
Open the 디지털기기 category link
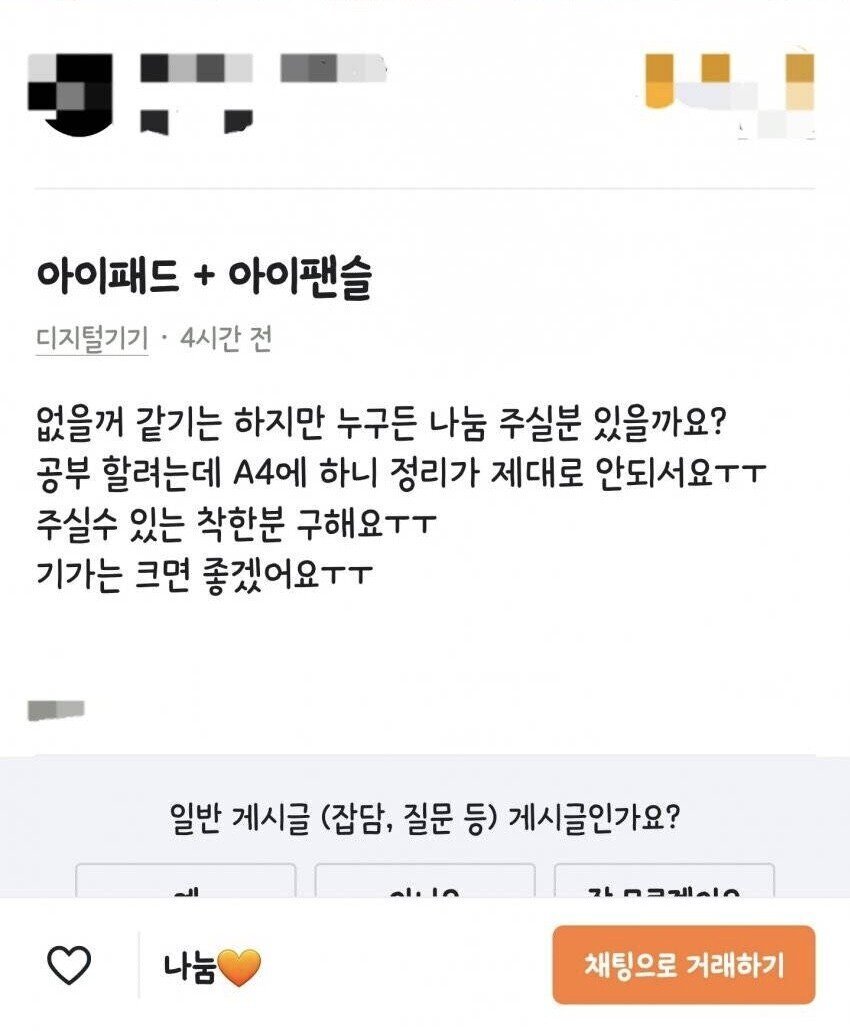click(91, 340)
